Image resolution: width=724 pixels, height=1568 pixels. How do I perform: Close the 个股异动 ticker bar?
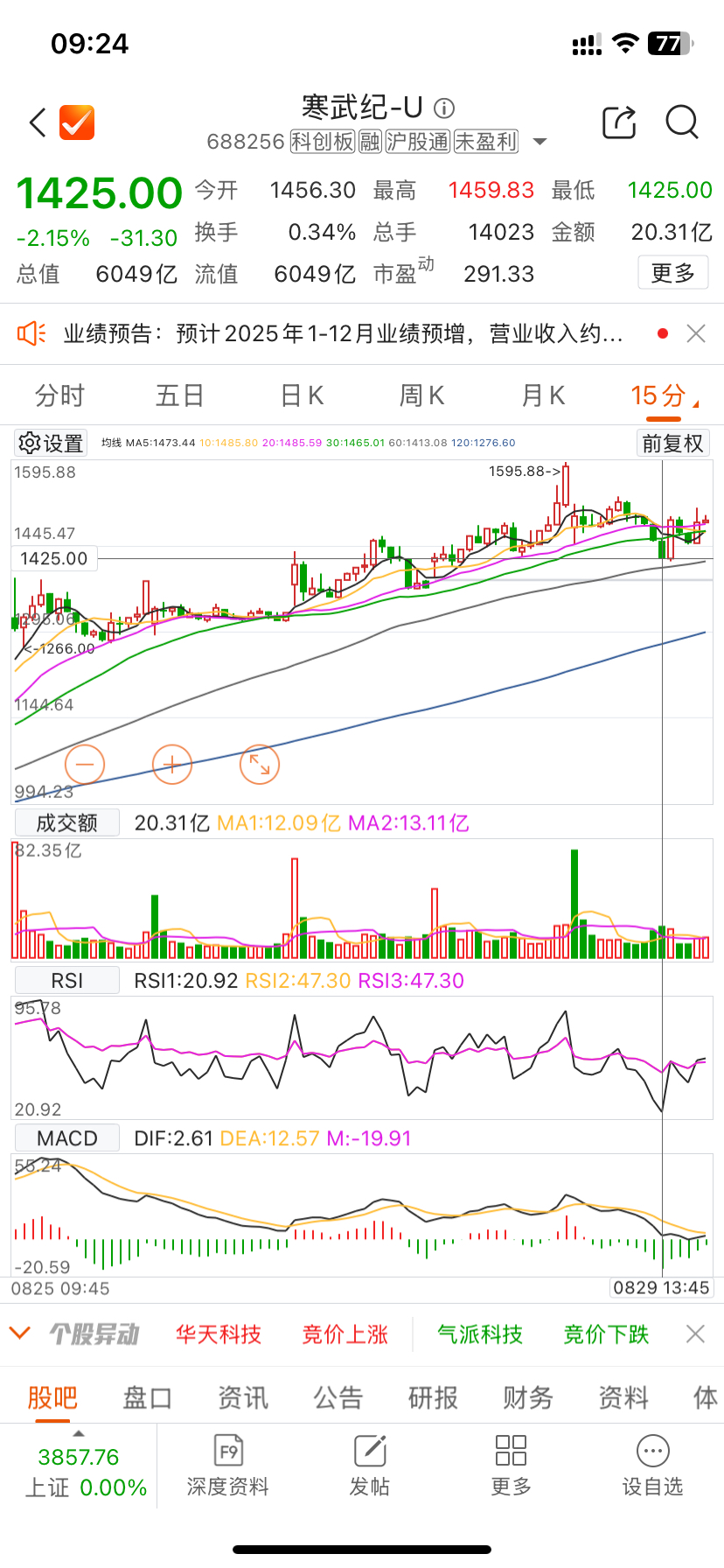(696, 1333)
